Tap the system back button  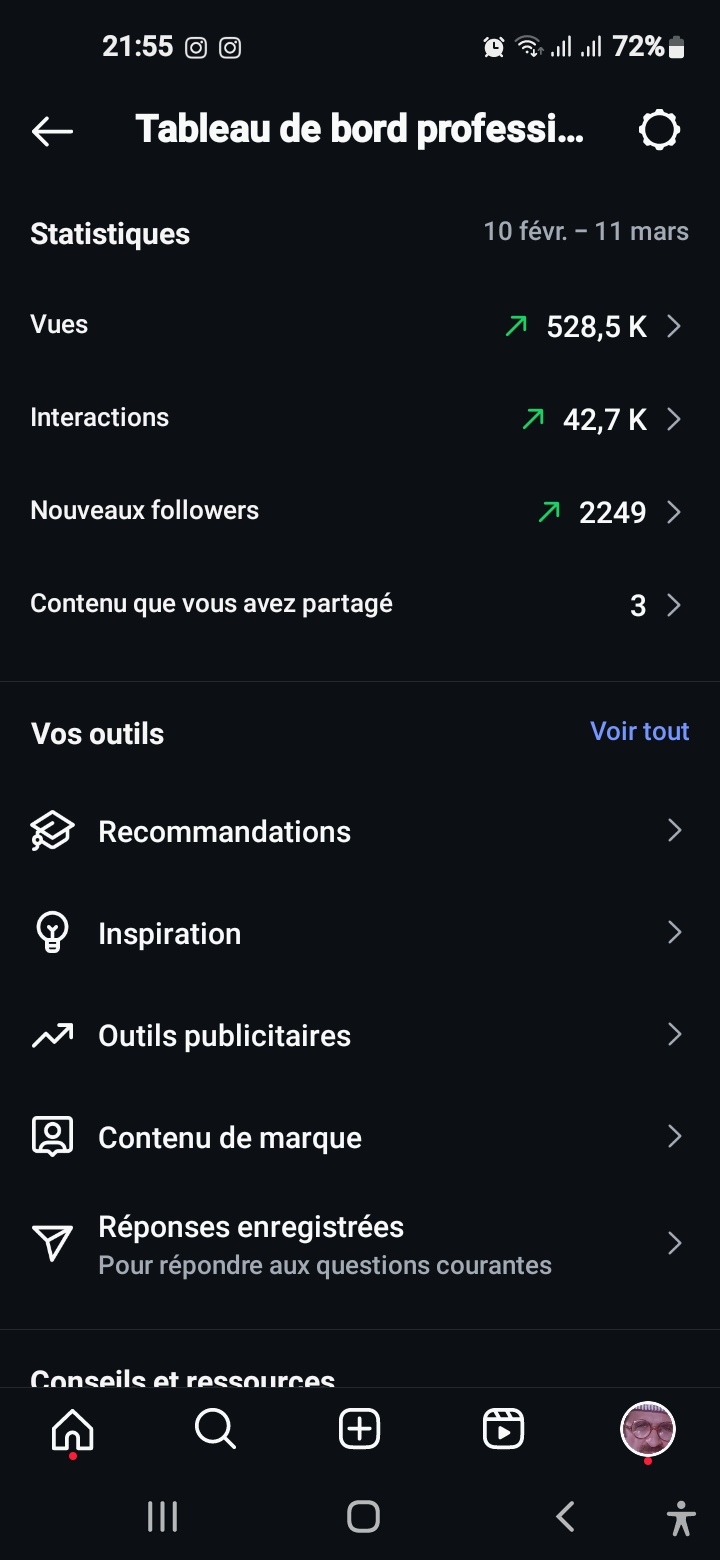(x=565, y=1517)
